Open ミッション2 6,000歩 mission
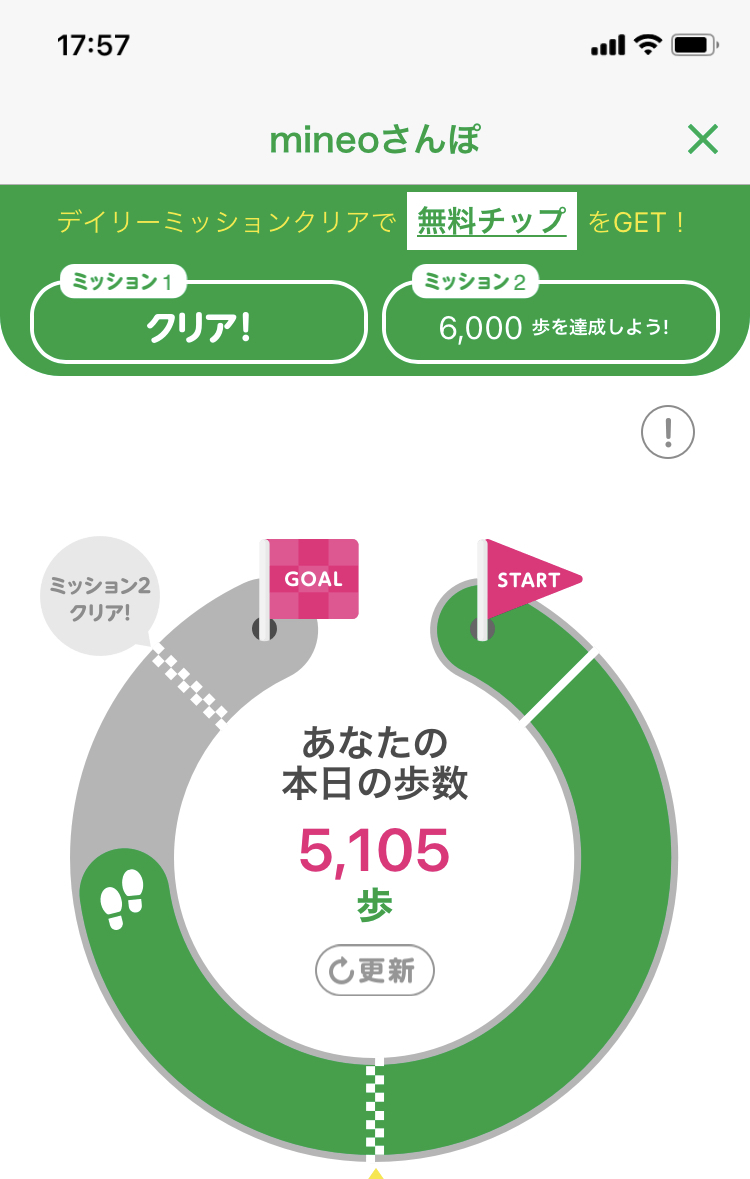750x1179 pixels. pos(551,321)
